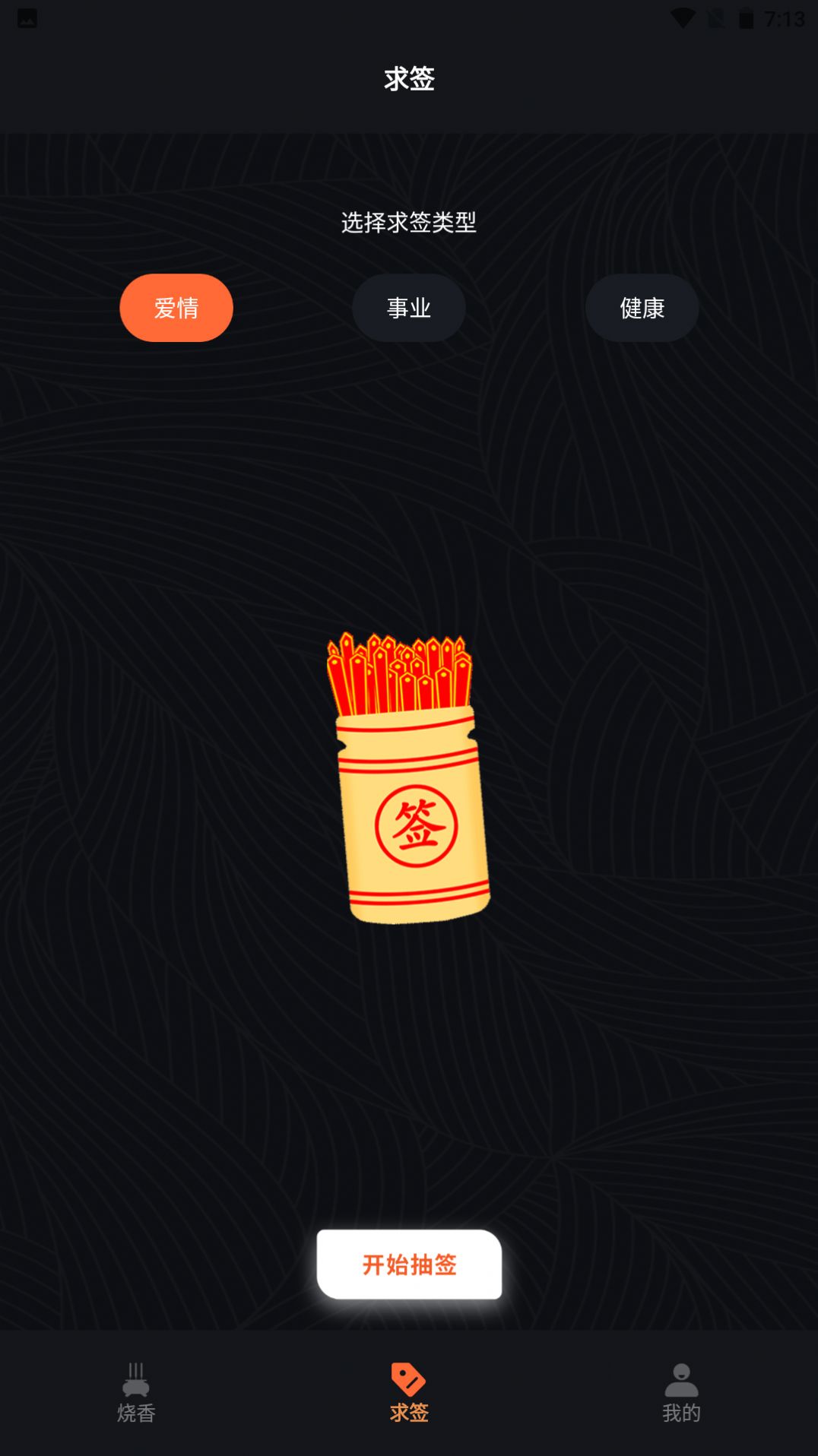
Task: Go to the 我的 tab
Action: pos(681,1393)
